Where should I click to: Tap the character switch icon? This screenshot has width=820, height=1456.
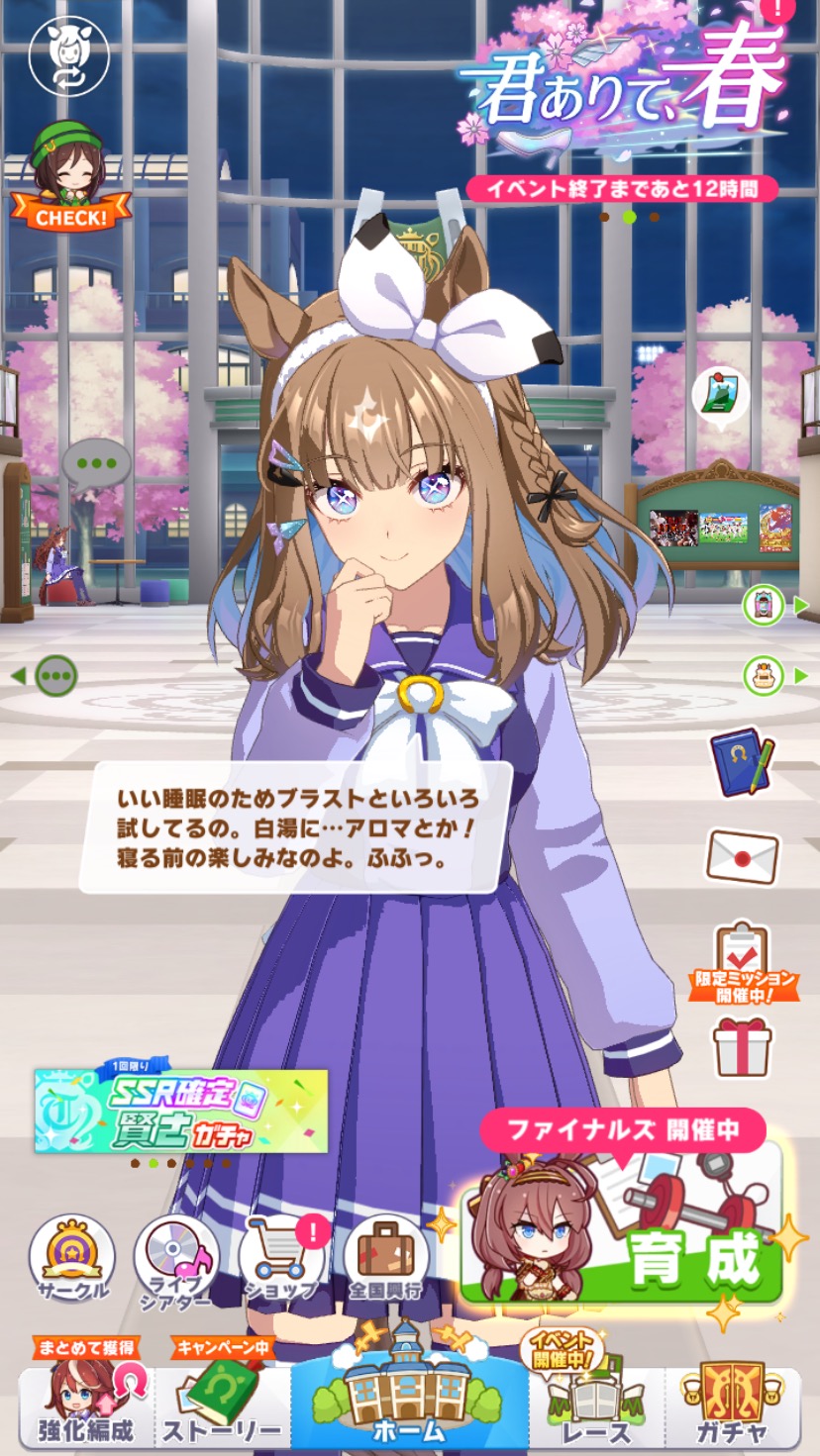(69, 55)
